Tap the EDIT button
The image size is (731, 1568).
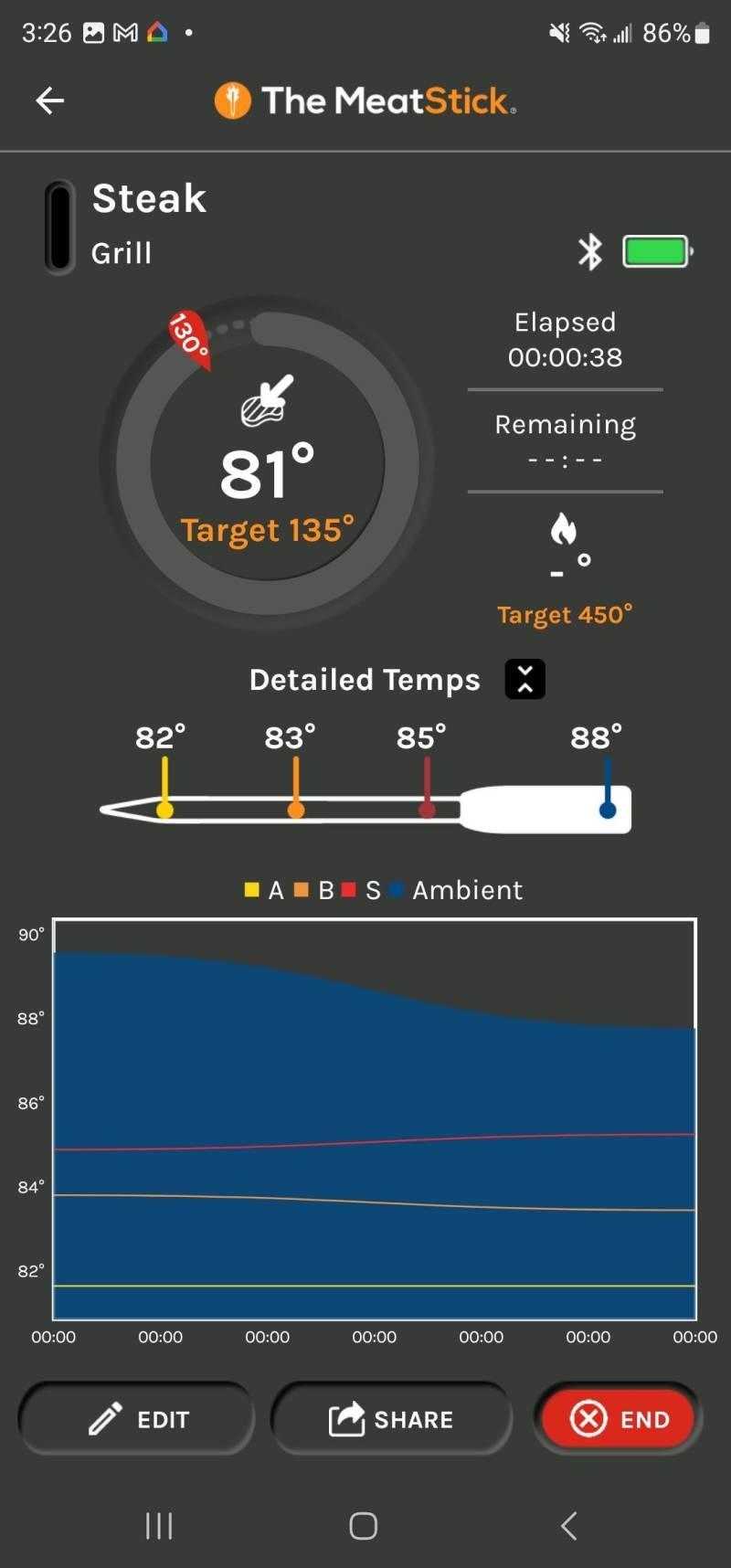(137, 1419)
